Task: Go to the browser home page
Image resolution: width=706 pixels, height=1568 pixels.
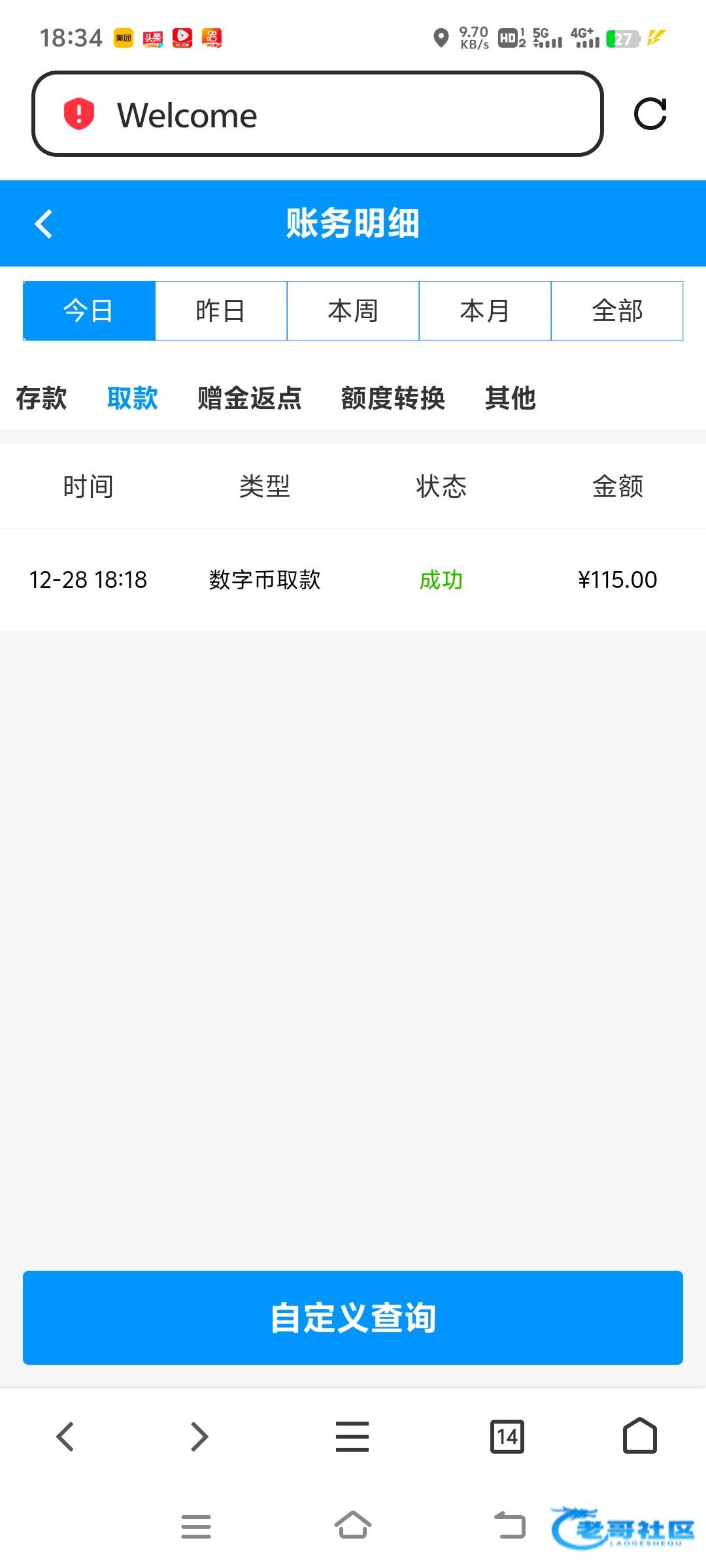Action: (x=640, y=1436)
